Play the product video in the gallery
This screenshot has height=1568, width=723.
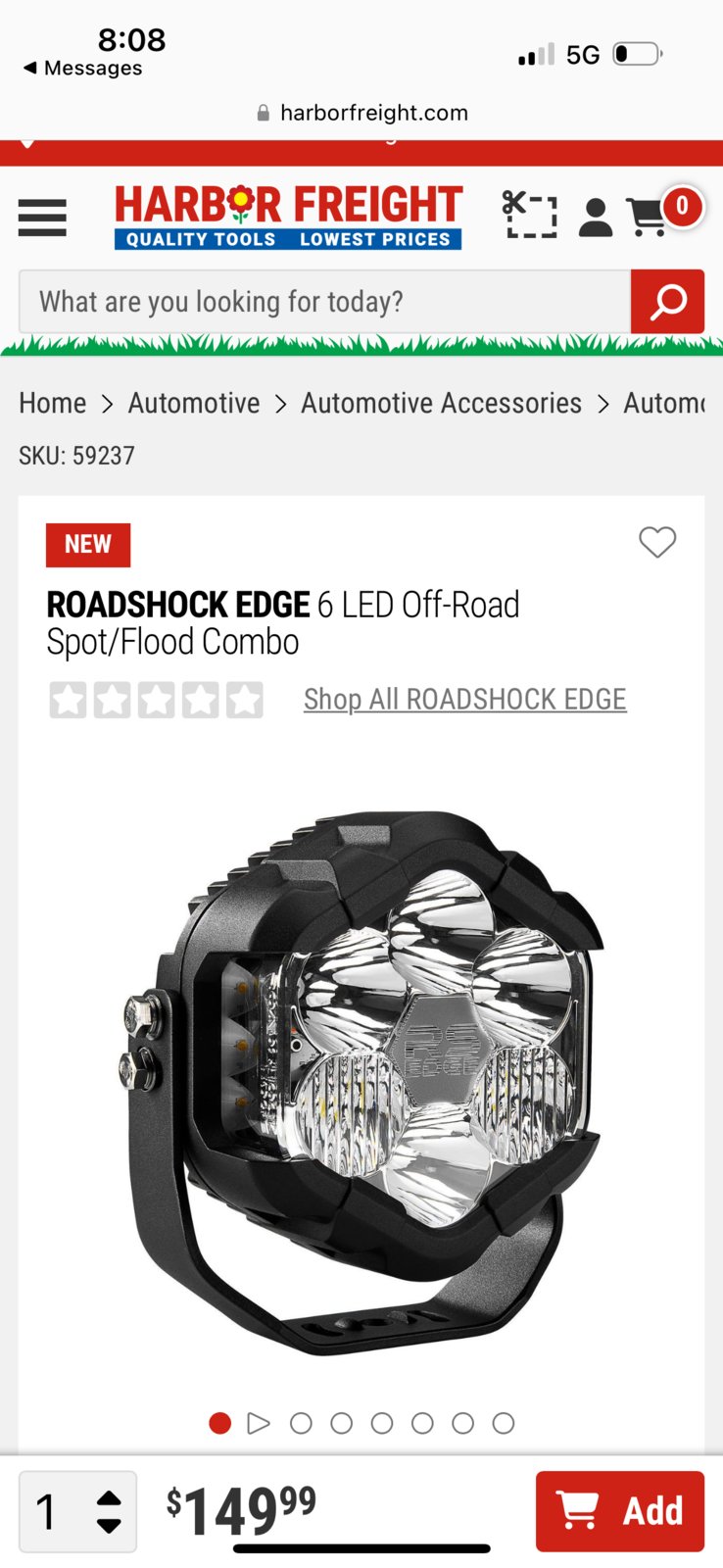(259, 1423)
